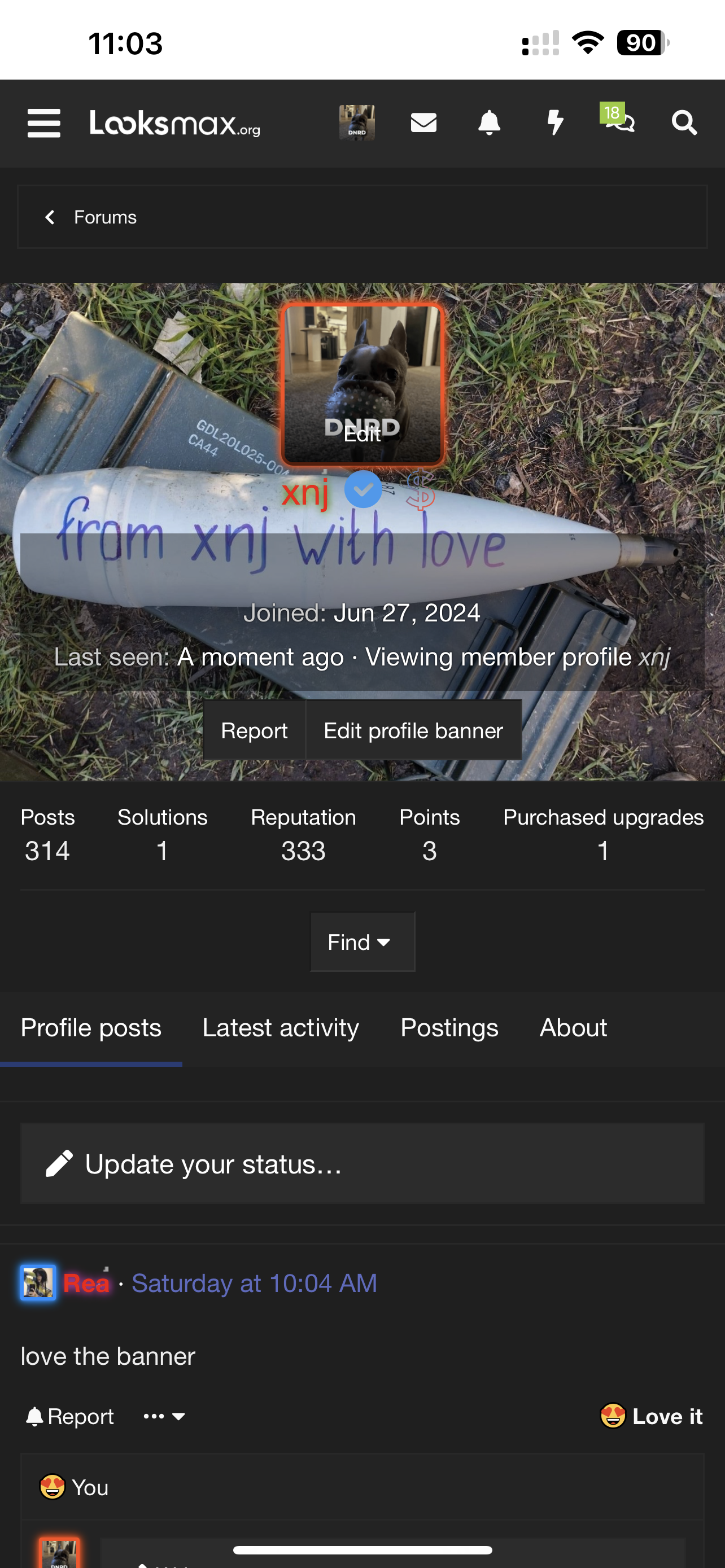Viewport: 725px width, 1568px height.
Task: Switch to the Latest activity tab
Action: click(281, 1028)
